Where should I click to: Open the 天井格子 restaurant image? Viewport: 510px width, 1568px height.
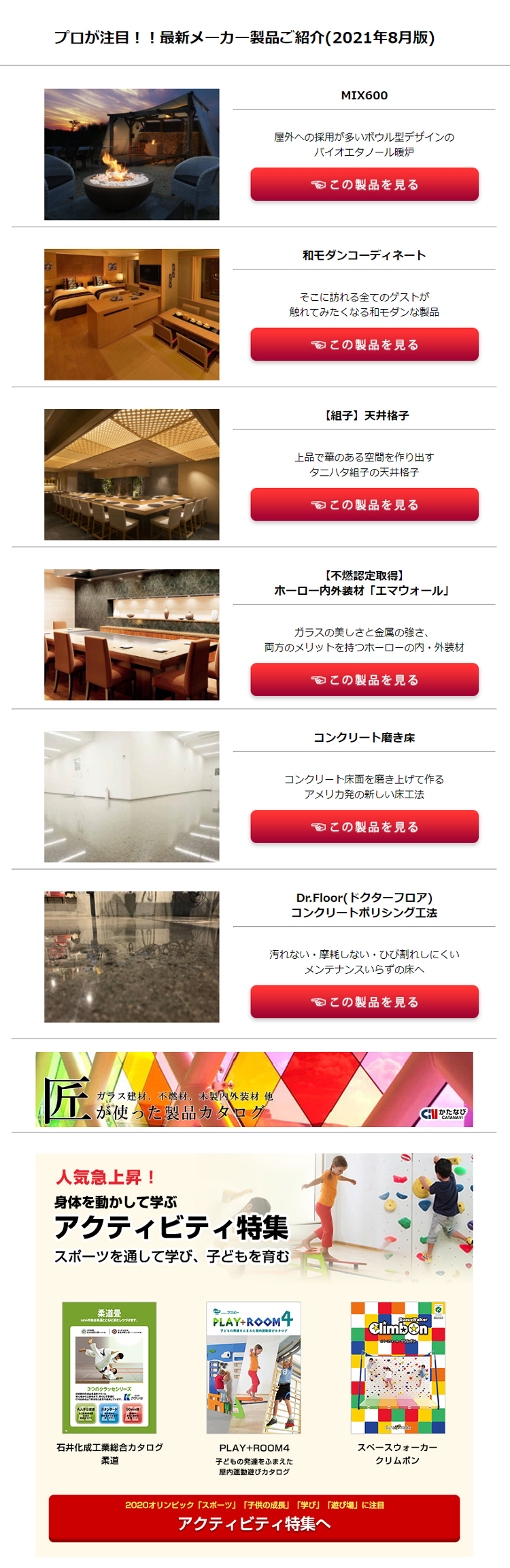pos(132,474)
